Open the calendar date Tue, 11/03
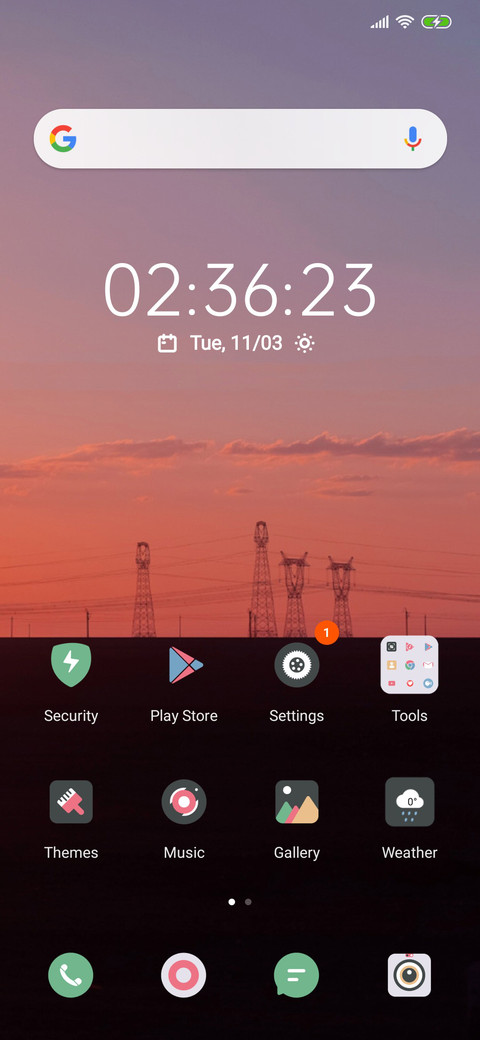This screenshot has width=480, height=1040. tap(236, 343)
